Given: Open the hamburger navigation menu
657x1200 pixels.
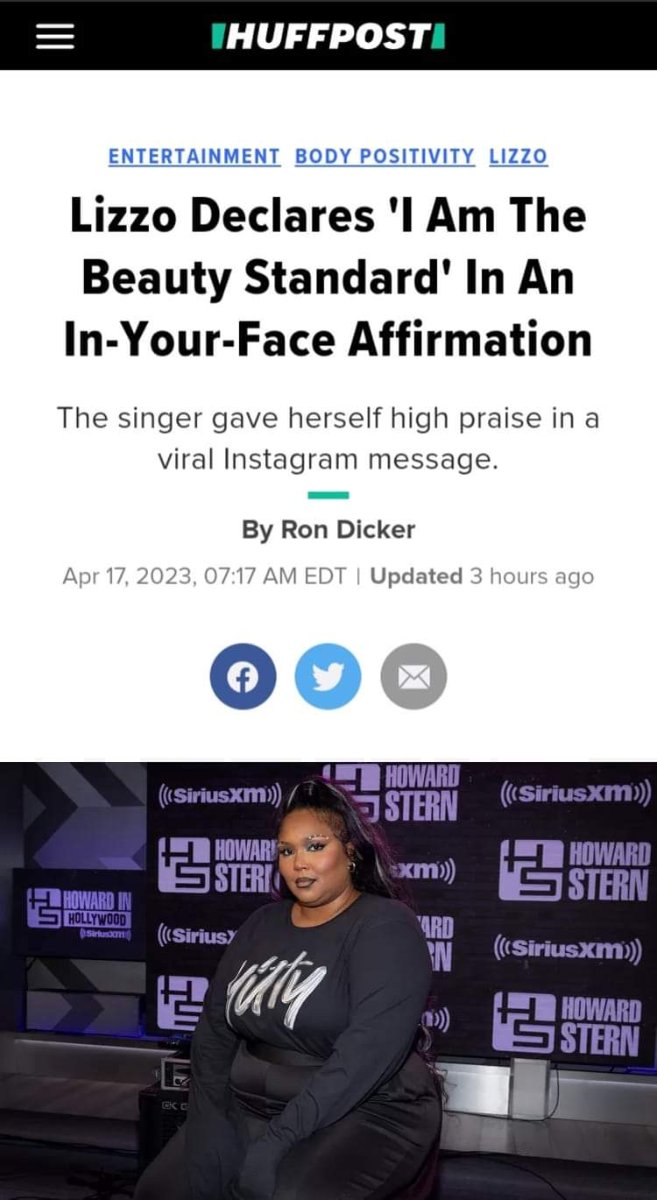Looking at the screenshot, I should coord(55,36).
